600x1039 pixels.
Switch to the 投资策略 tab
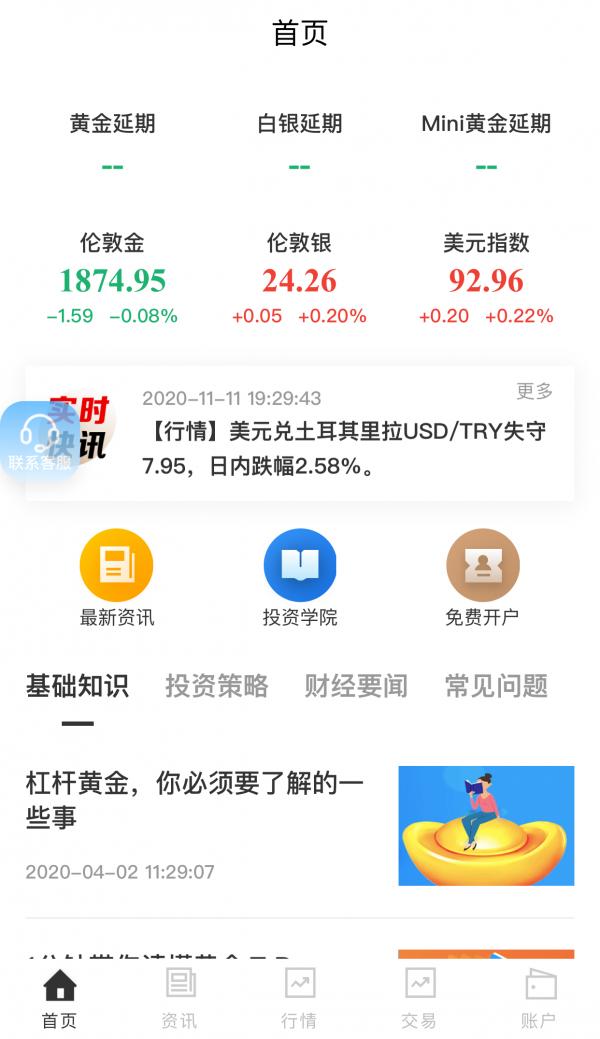click(217, 686)
